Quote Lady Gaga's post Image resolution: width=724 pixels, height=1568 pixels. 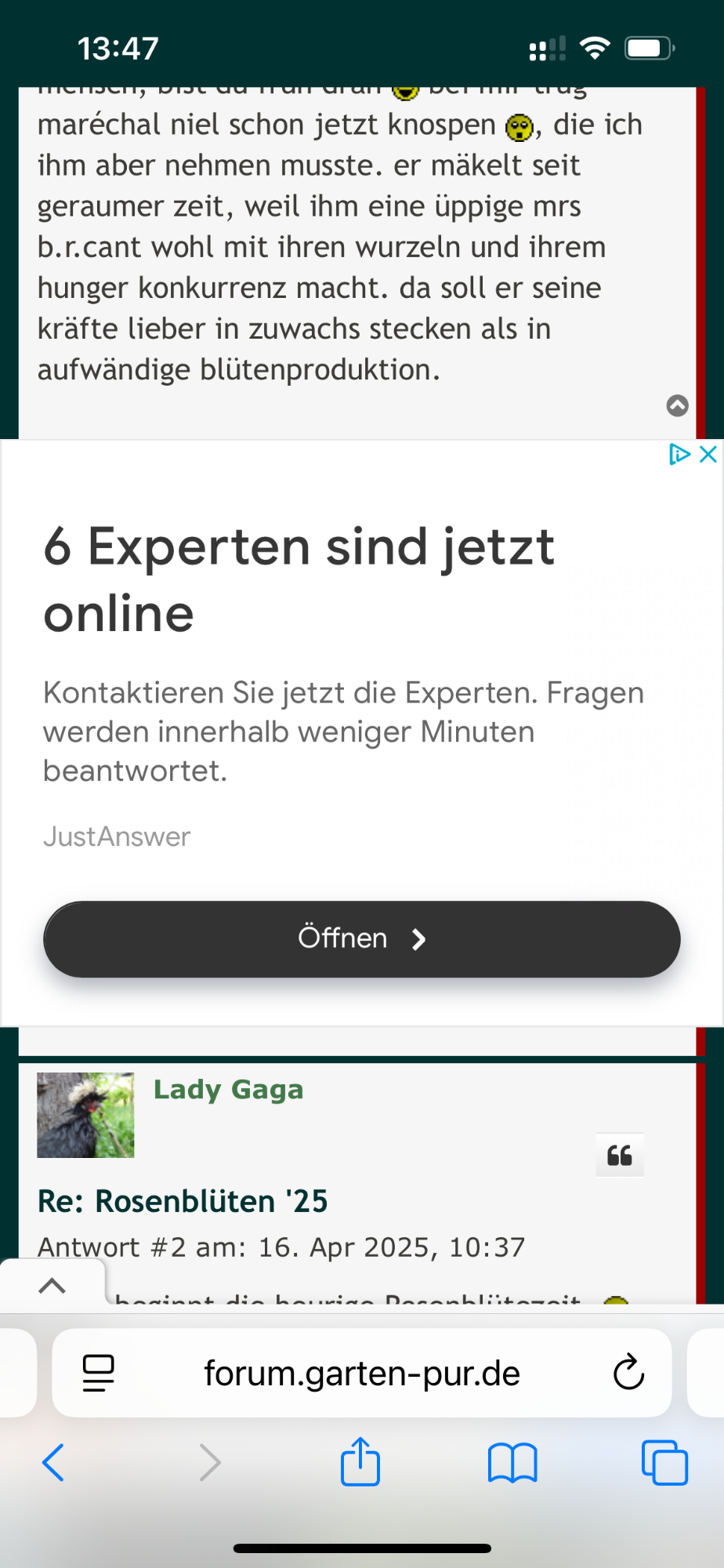(x=619, y=1155)
